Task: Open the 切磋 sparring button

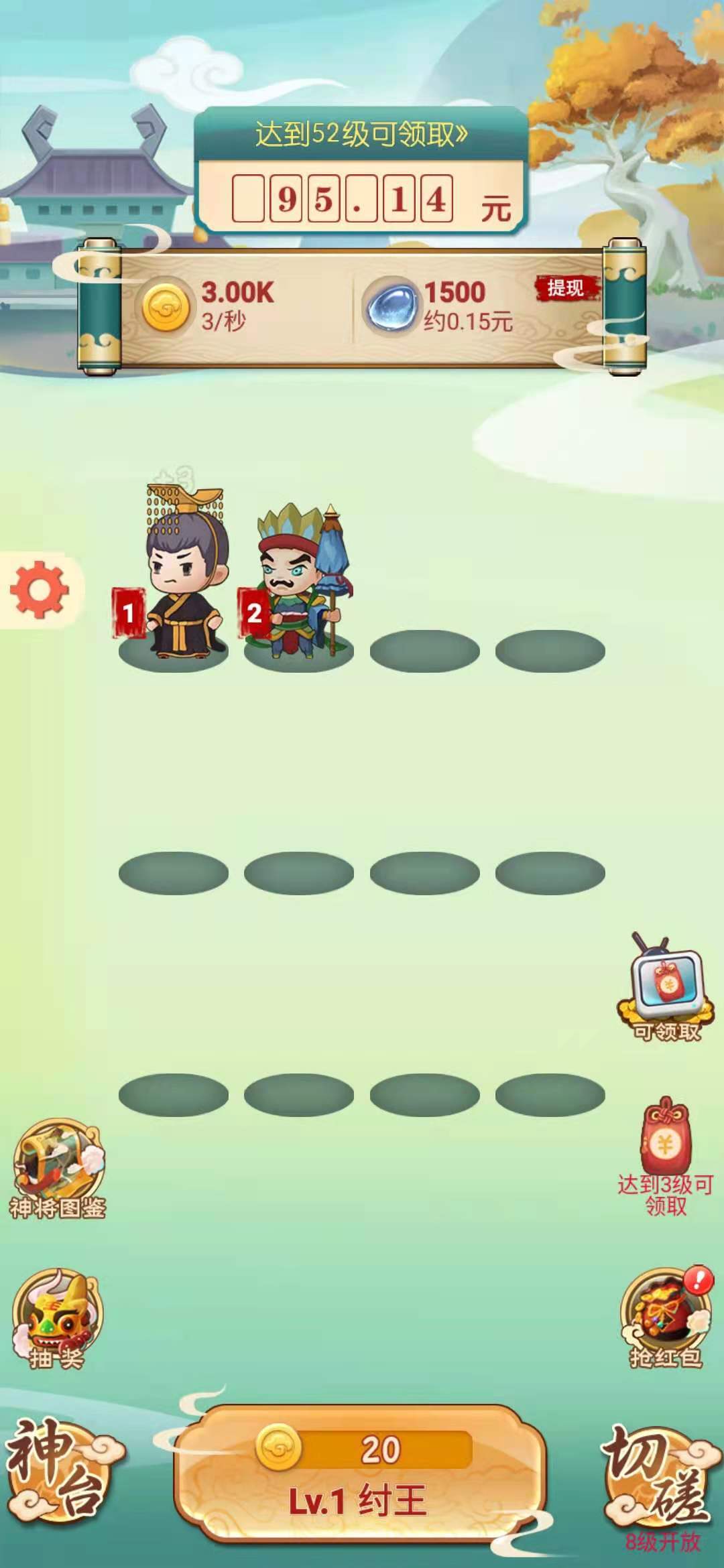Action: [x=657, y=1474]
